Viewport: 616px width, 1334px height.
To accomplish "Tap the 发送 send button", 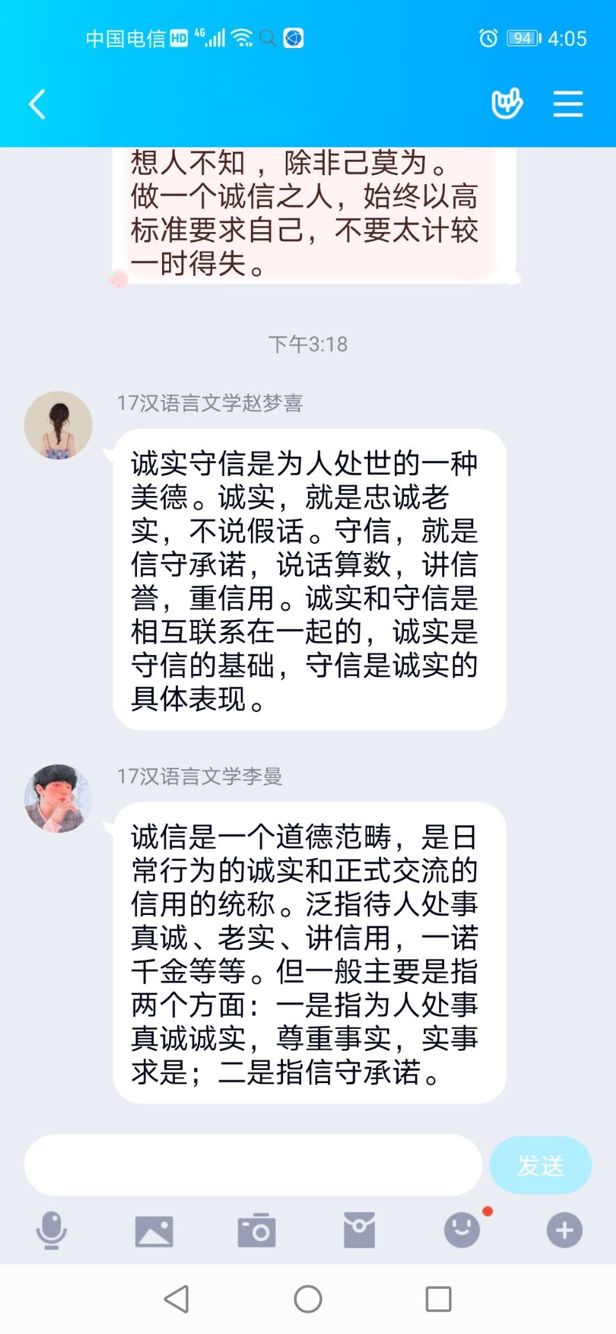I will 540,1165.
